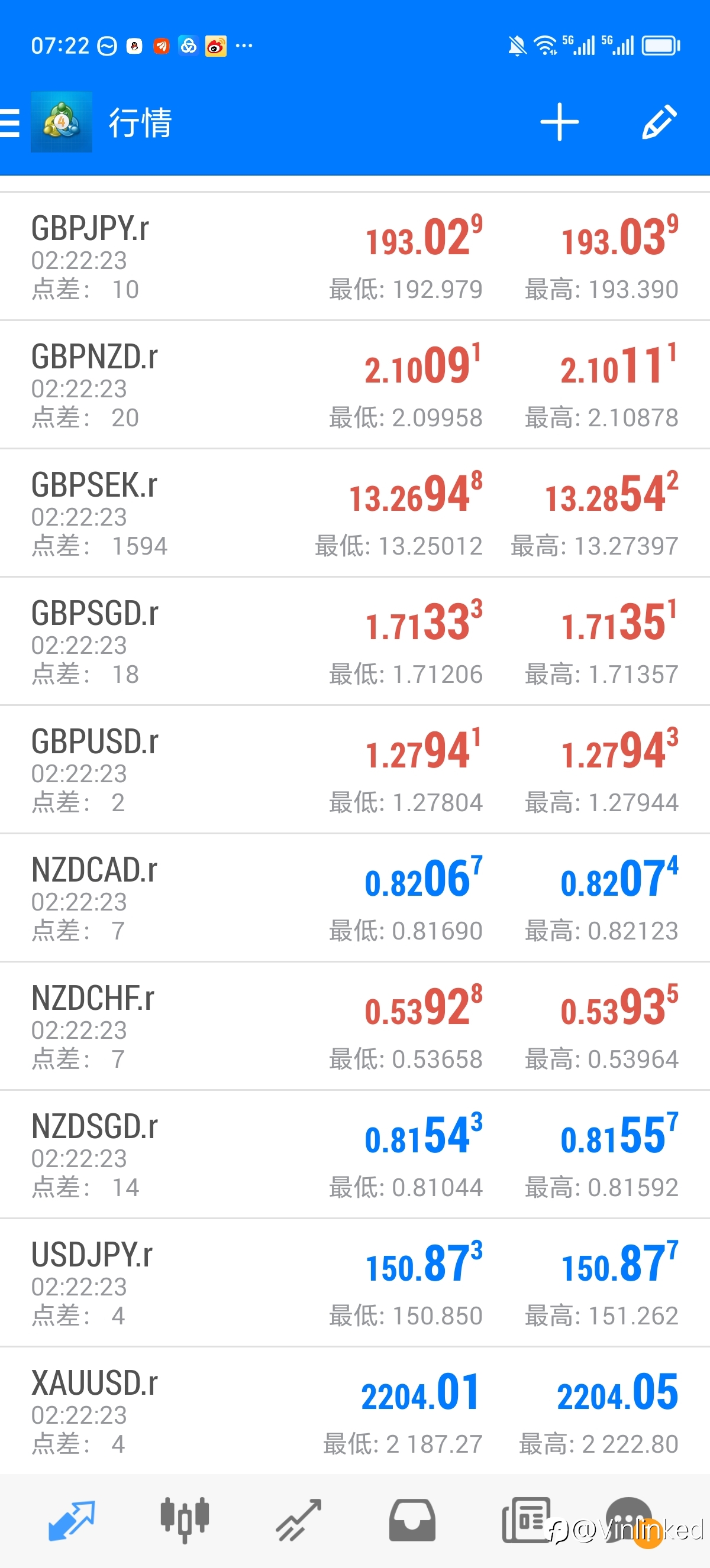Tap the NZDSGD.r quote row
Viewport: 710px width, 1568px height.
pyautogui.click(x=355, y=1155)
